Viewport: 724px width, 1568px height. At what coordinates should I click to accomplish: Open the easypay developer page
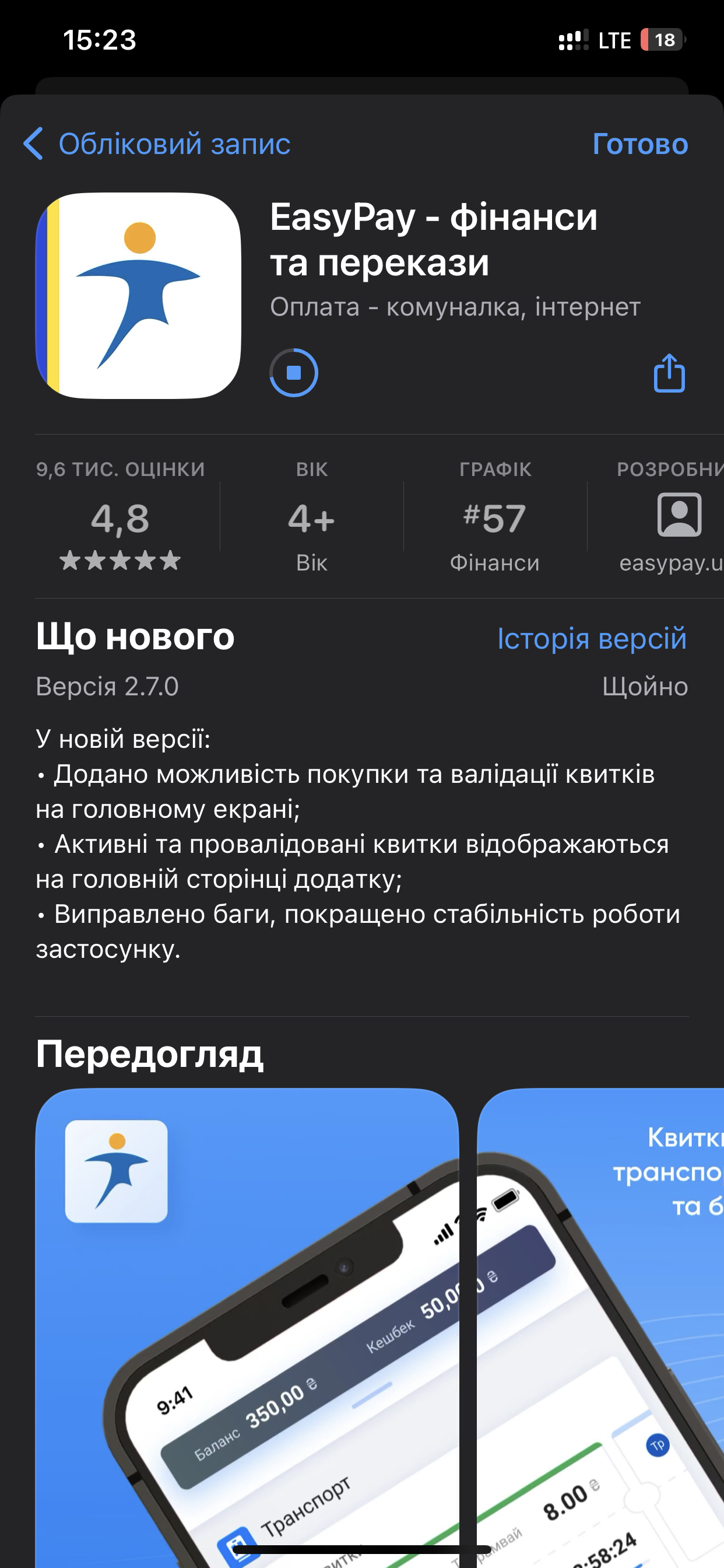point(671,519)
